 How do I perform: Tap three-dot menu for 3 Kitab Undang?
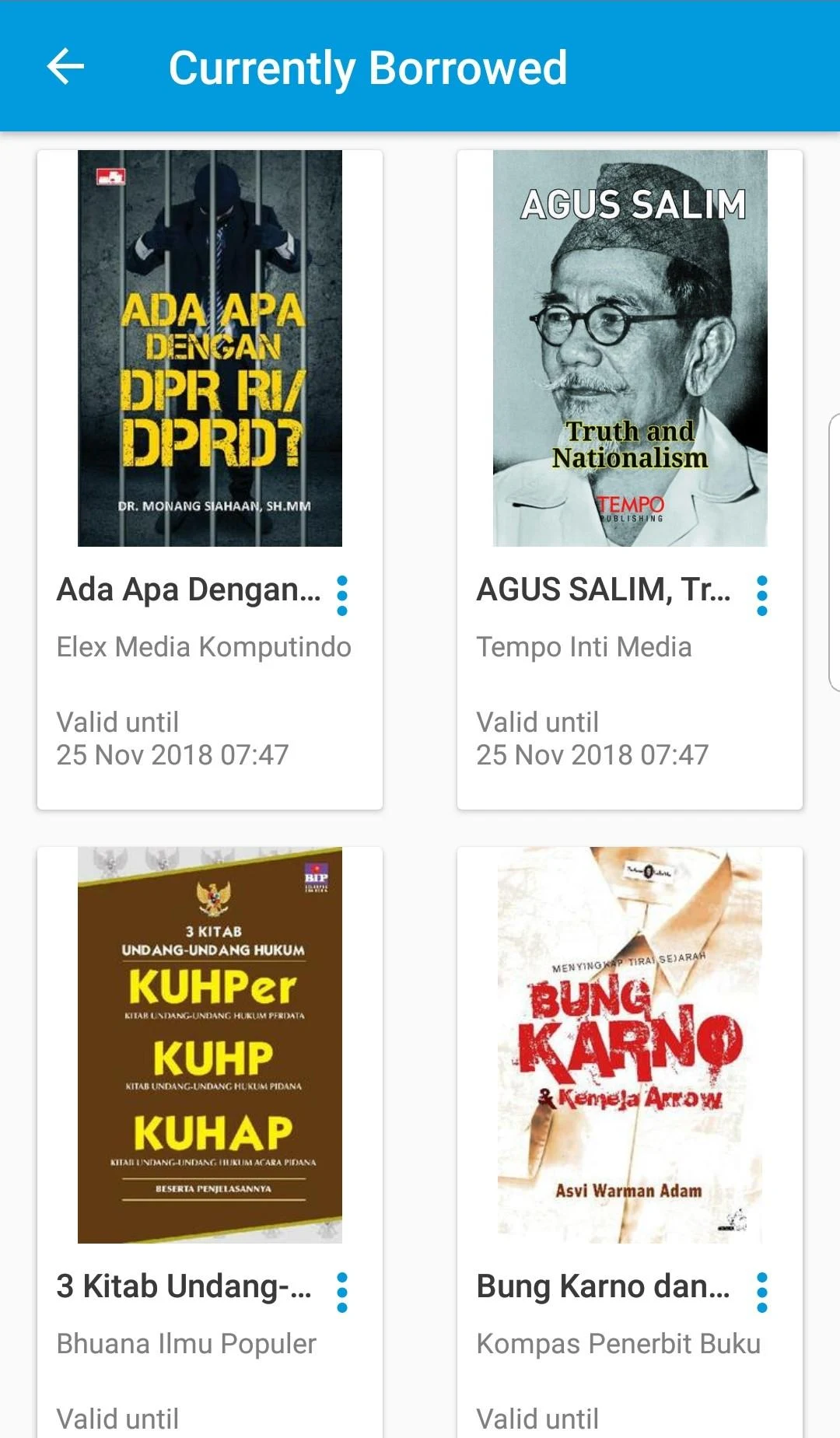342,1293
